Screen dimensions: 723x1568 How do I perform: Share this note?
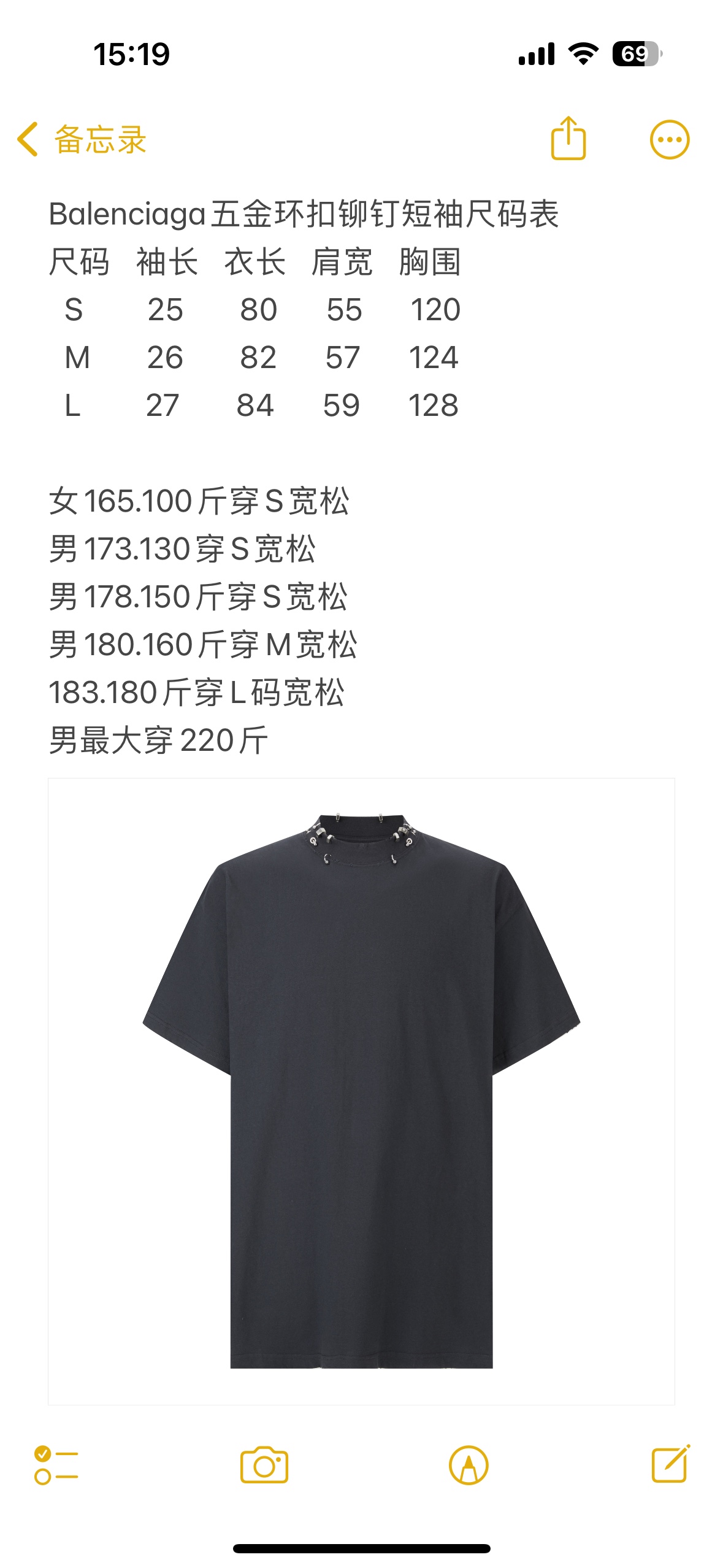[x=568, y=139]
